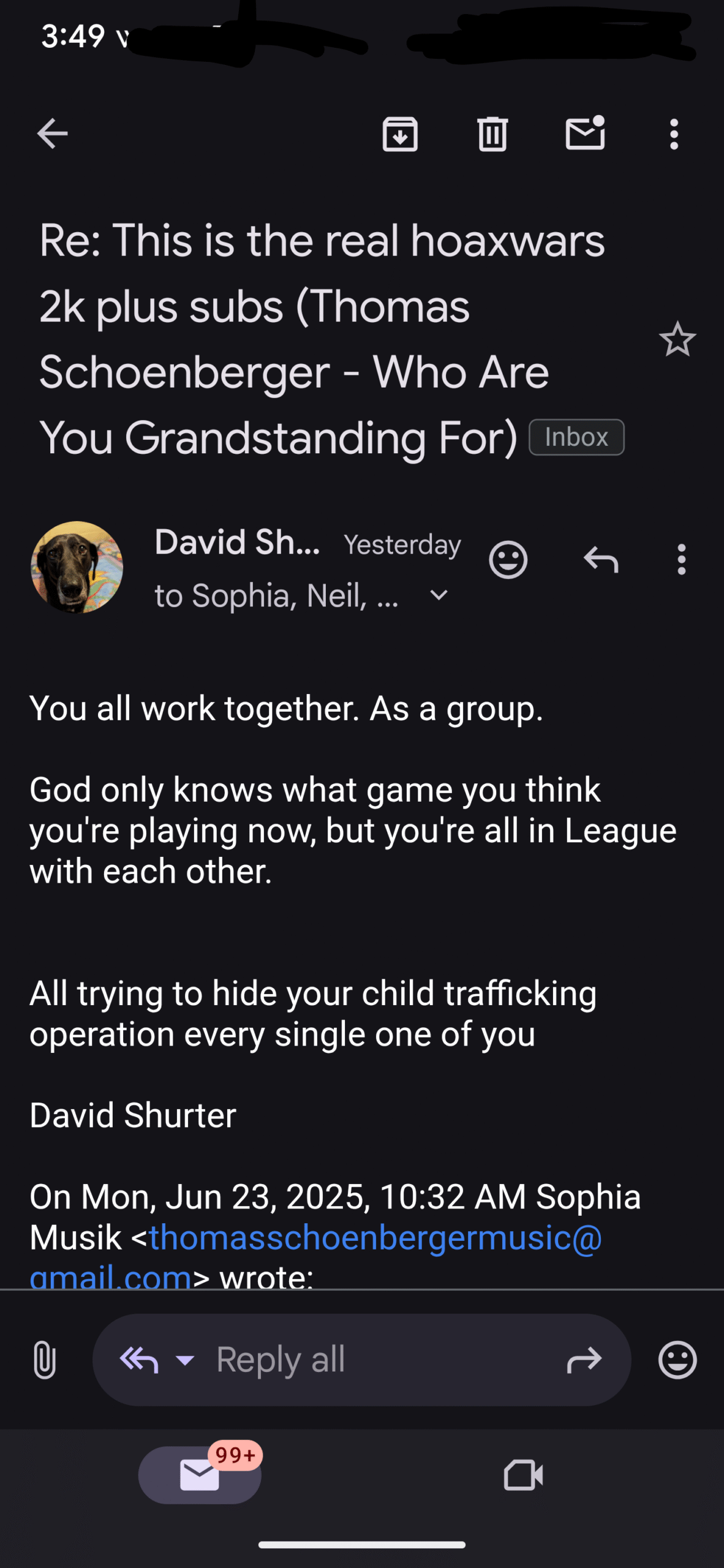The height and width of the screenshot is (1568, 724).
Task: Open David Sh... sender profile picture
Action: point(77,567)
